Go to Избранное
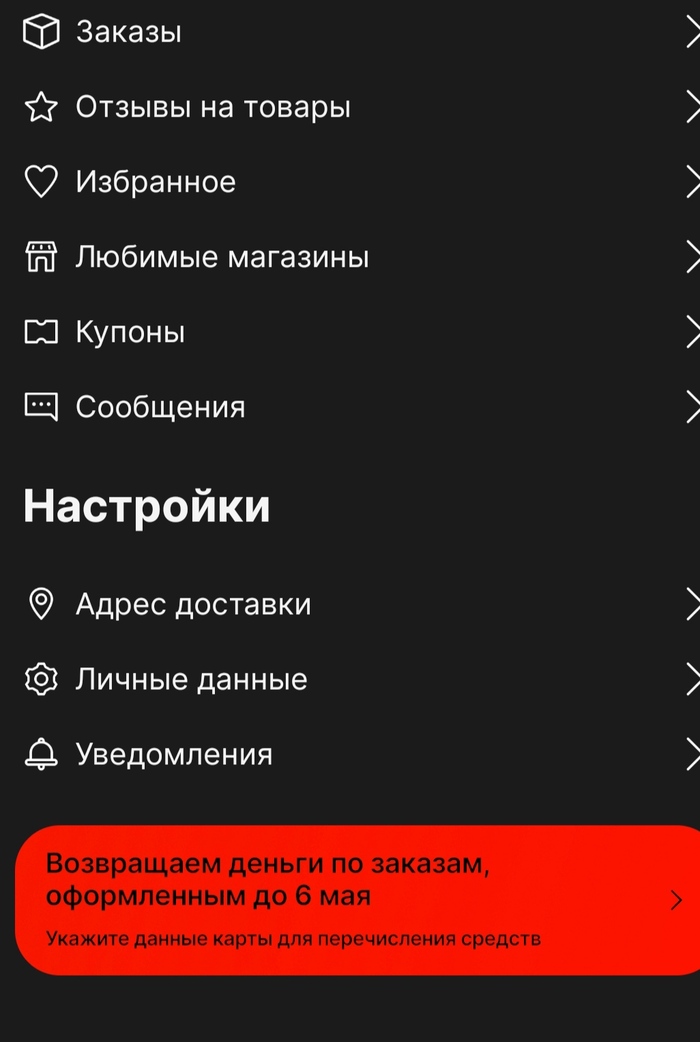Viewport: 700px width, 1042px height. point(155,182)
